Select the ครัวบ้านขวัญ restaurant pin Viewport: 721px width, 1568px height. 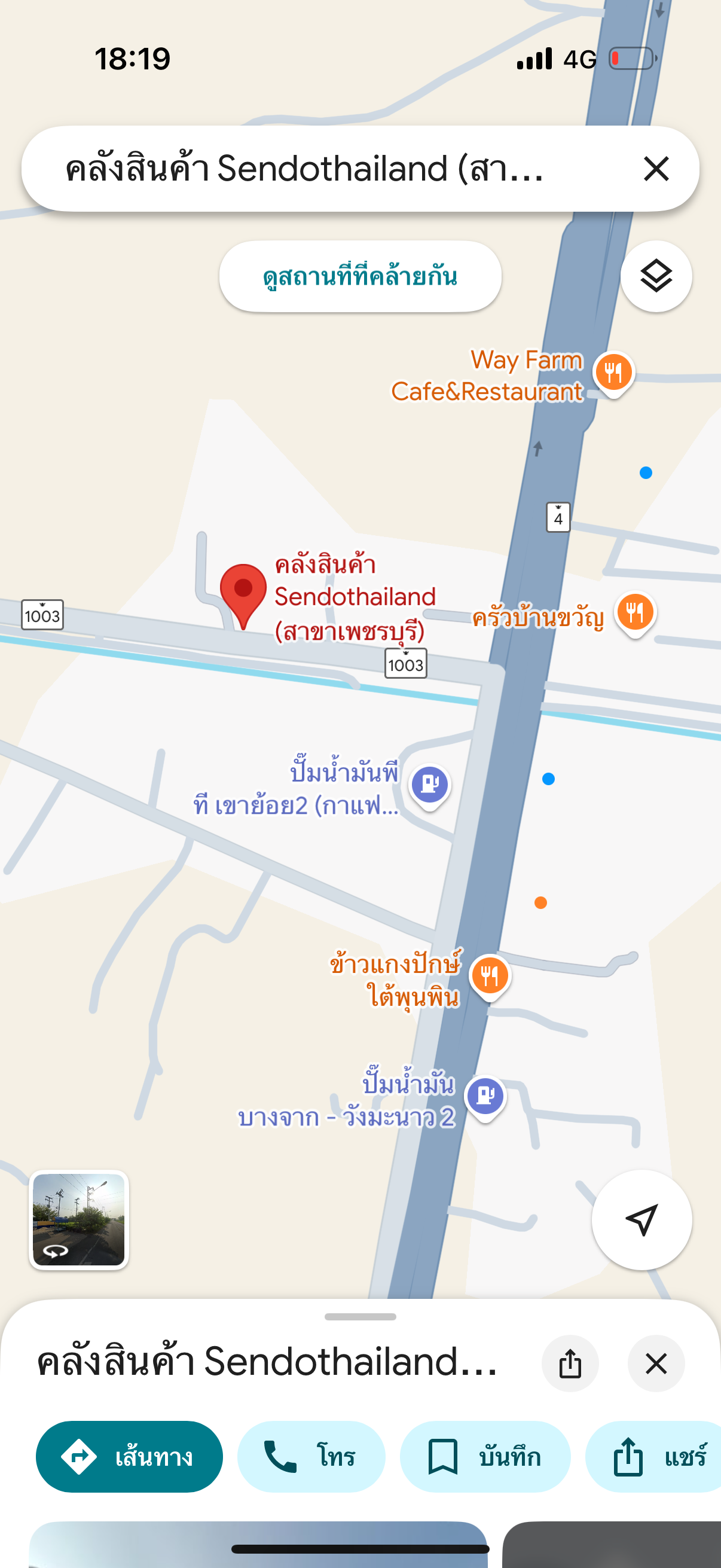point(634,613)
